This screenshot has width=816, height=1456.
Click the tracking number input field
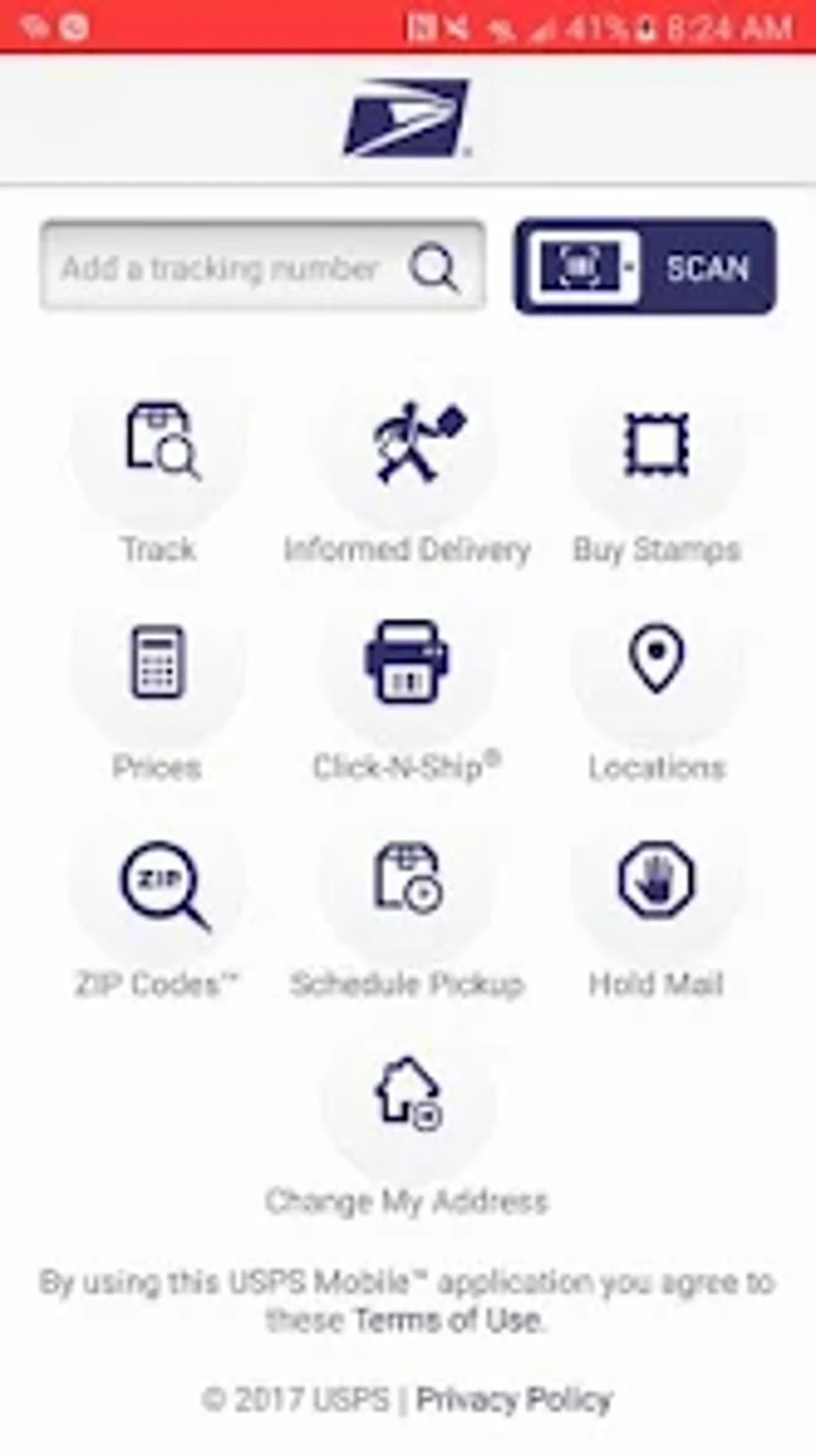point(224,268)
